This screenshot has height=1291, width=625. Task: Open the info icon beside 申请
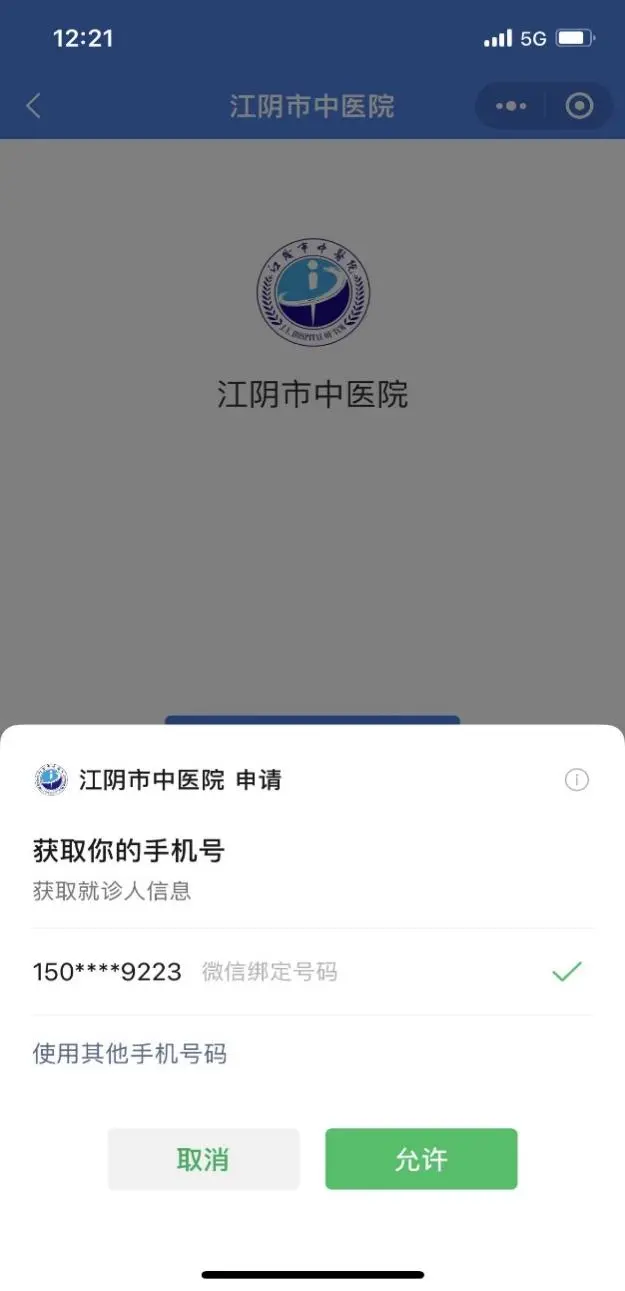[x=577, y=780]
